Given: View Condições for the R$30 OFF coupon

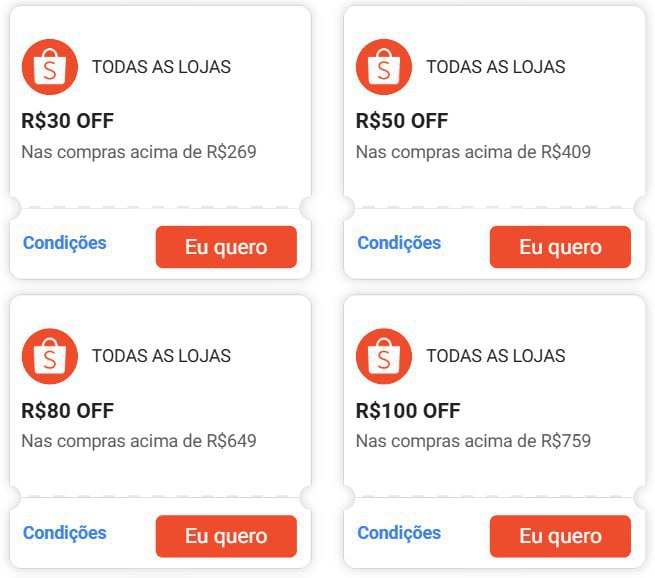Looking at the screenshot, I should point(65,243).
